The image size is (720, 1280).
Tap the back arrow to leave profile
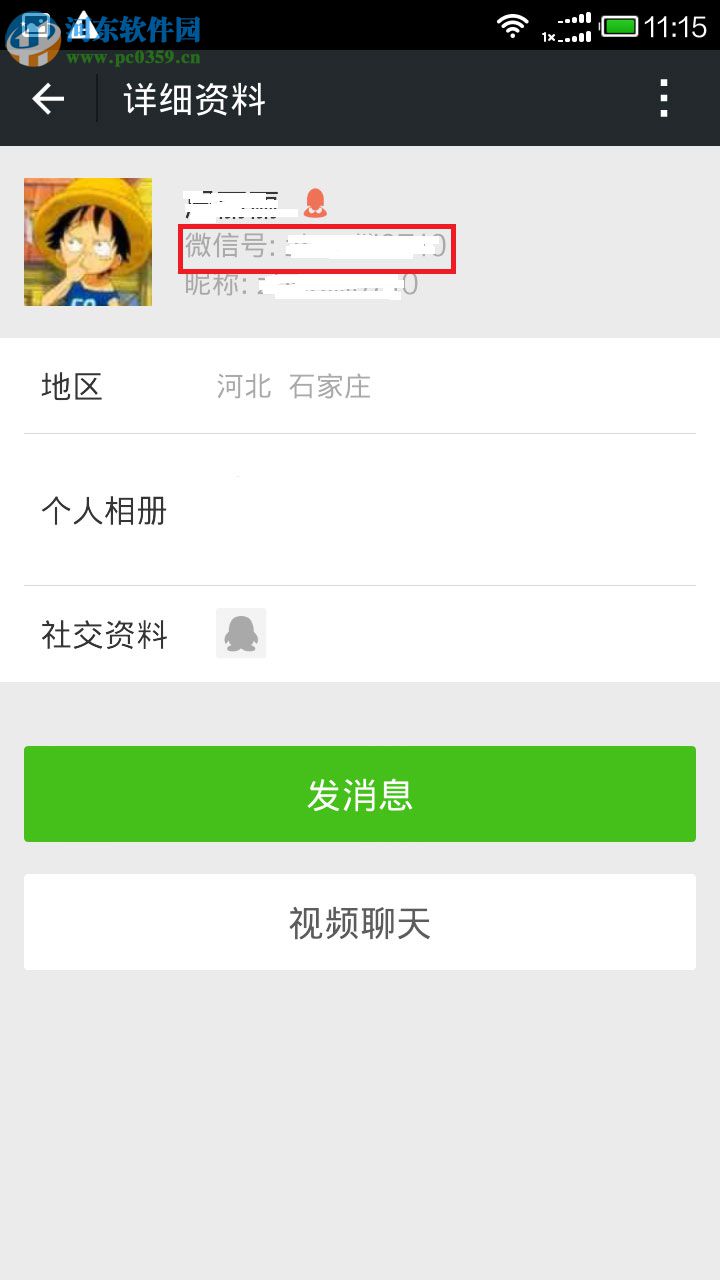click(47, 99)
